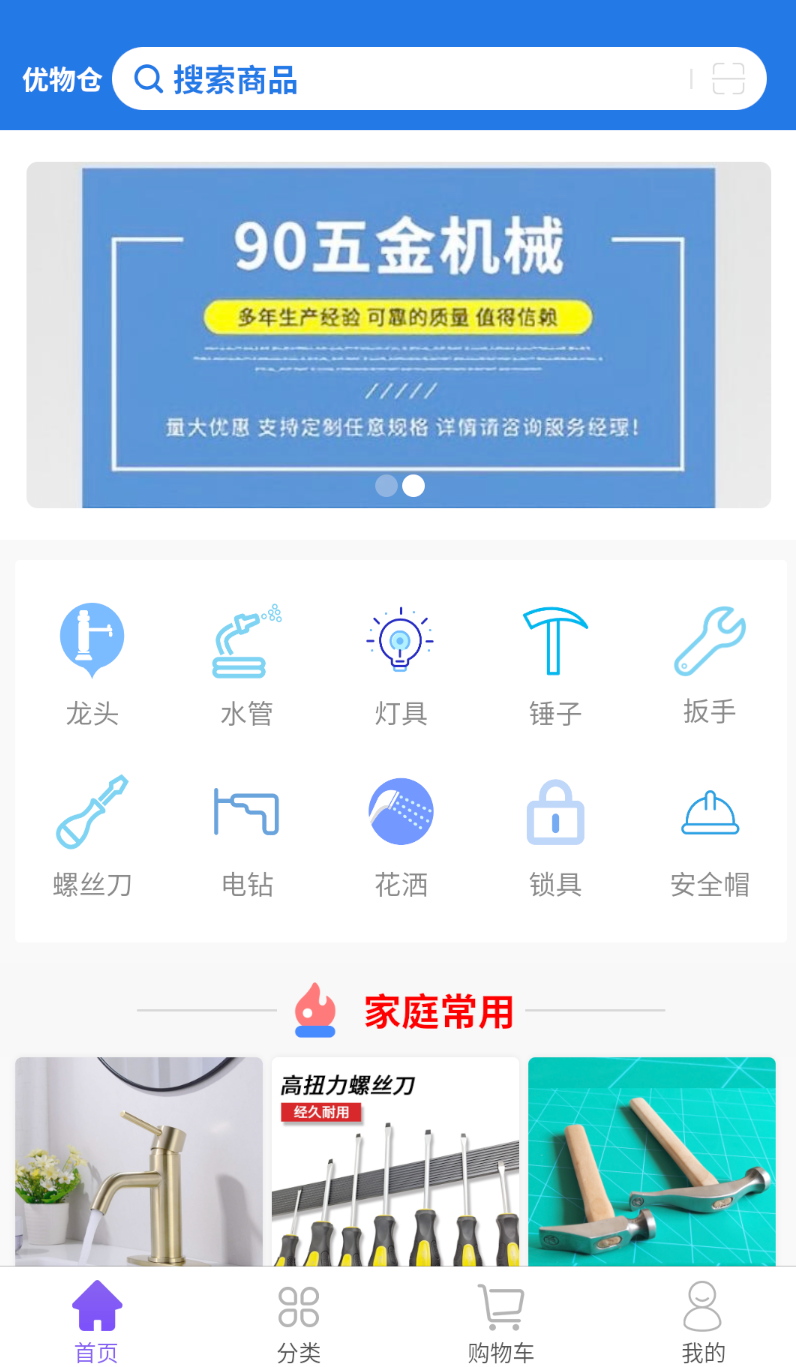Tap the 首页 (Home) navigation button
796x1367 pixels.
point(96,1320)
